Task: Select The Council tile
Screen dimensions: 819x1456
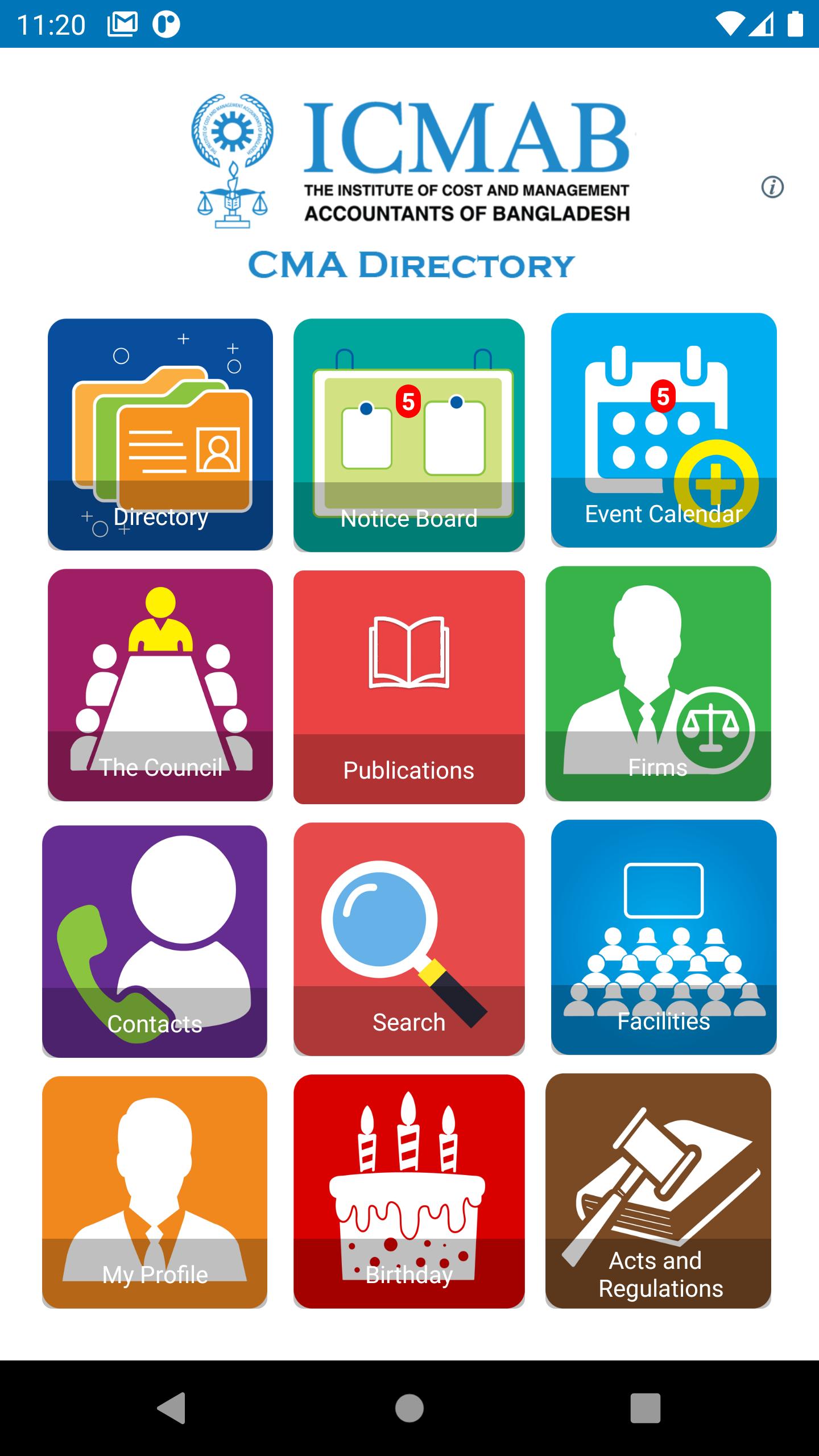Action: (x=160, y=685)
